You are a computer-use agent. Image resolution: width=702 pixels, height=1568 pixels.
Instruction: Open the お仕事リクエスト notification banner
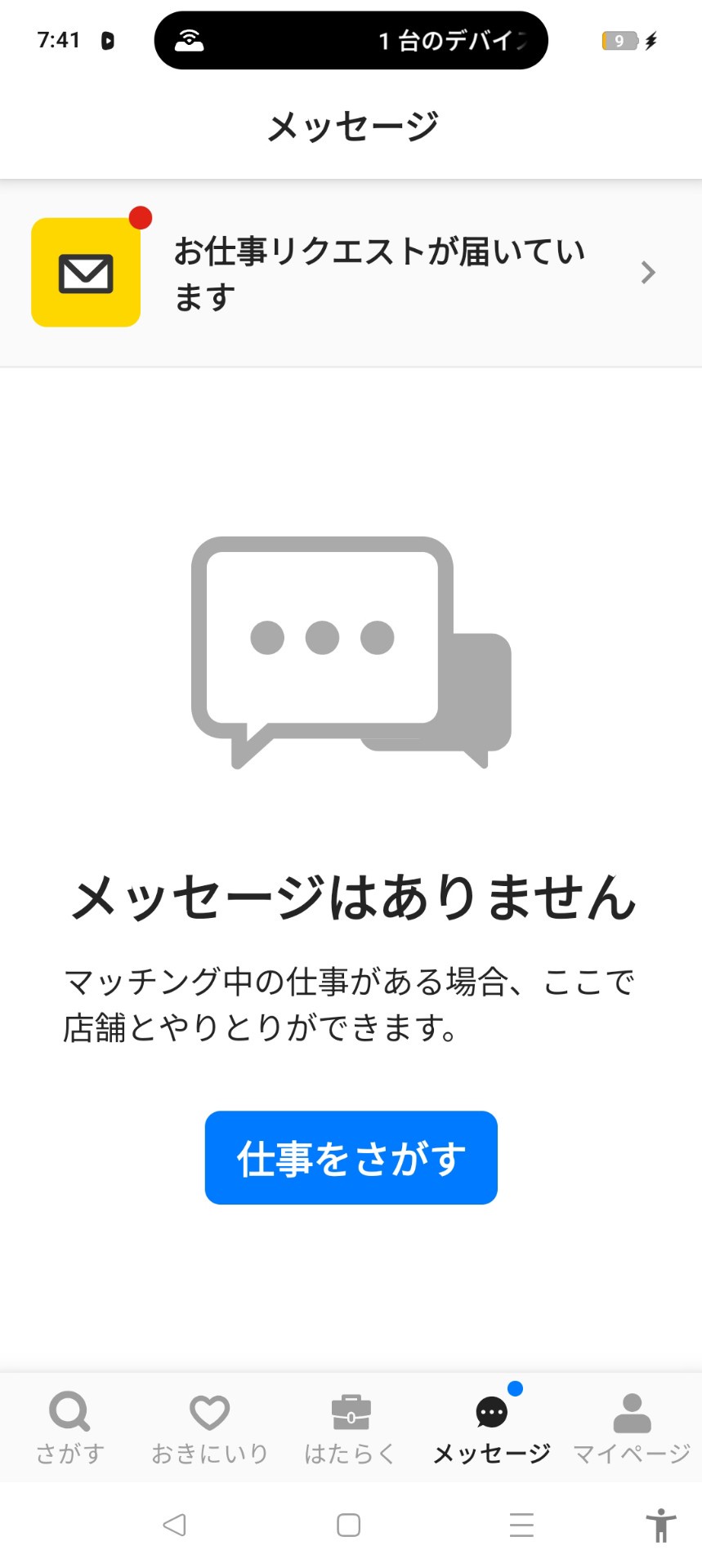pyautogui.click(x=351, y=273)
